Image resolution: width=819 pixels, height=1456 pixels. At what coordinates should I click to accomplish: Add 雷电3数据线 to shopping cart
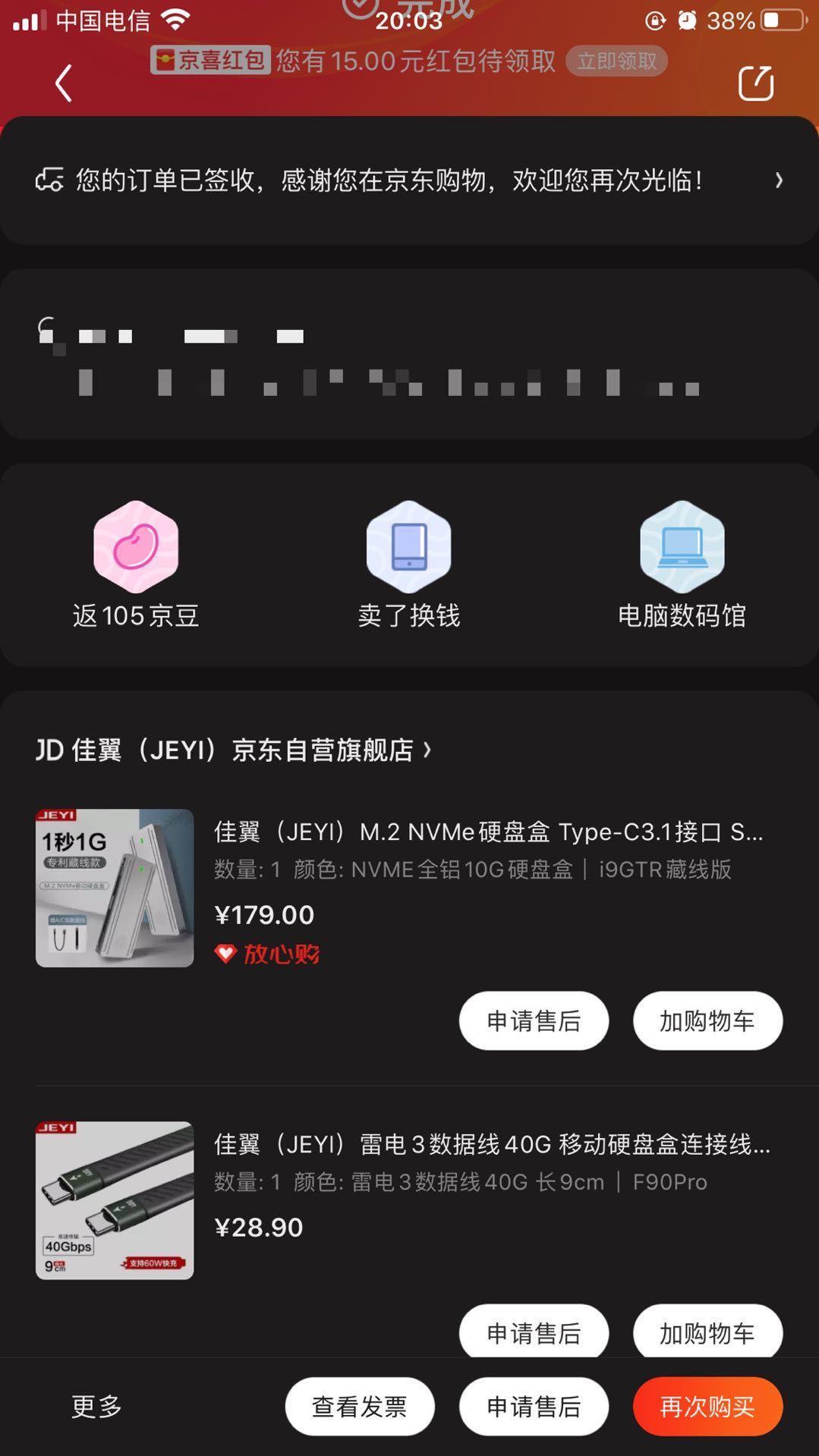point(707,1332)
